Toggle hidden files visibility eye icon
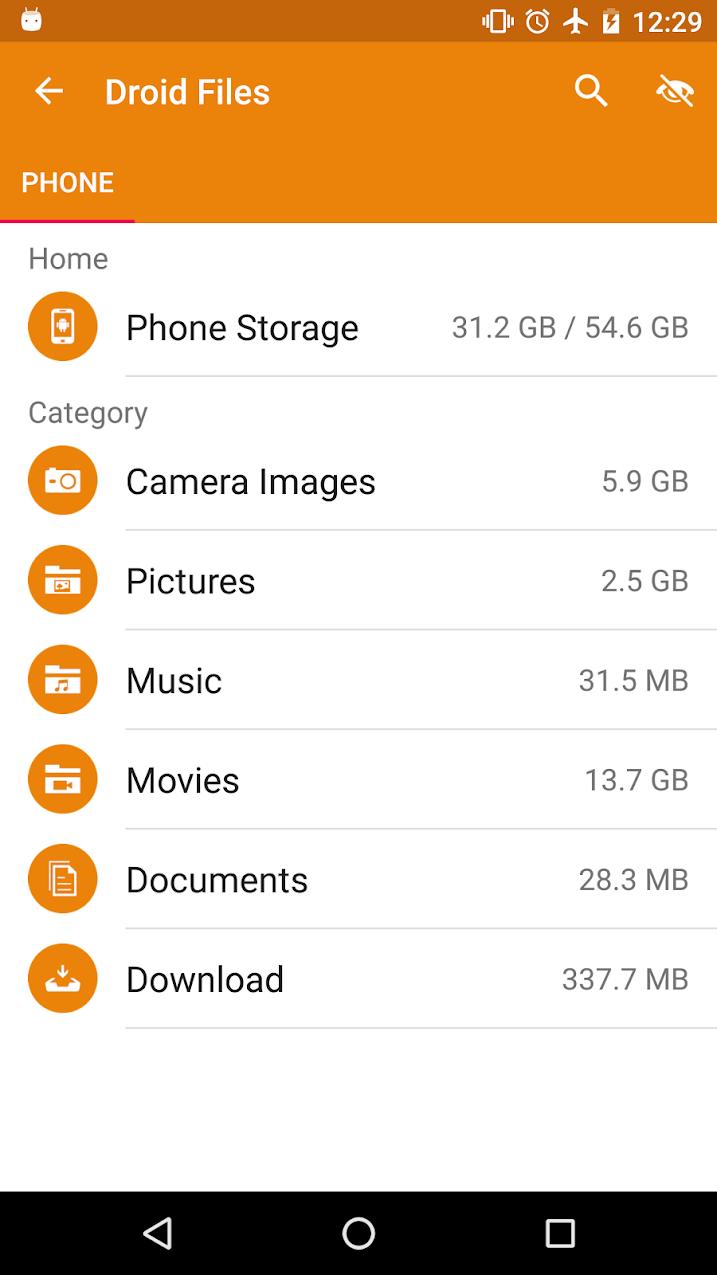 675,91
